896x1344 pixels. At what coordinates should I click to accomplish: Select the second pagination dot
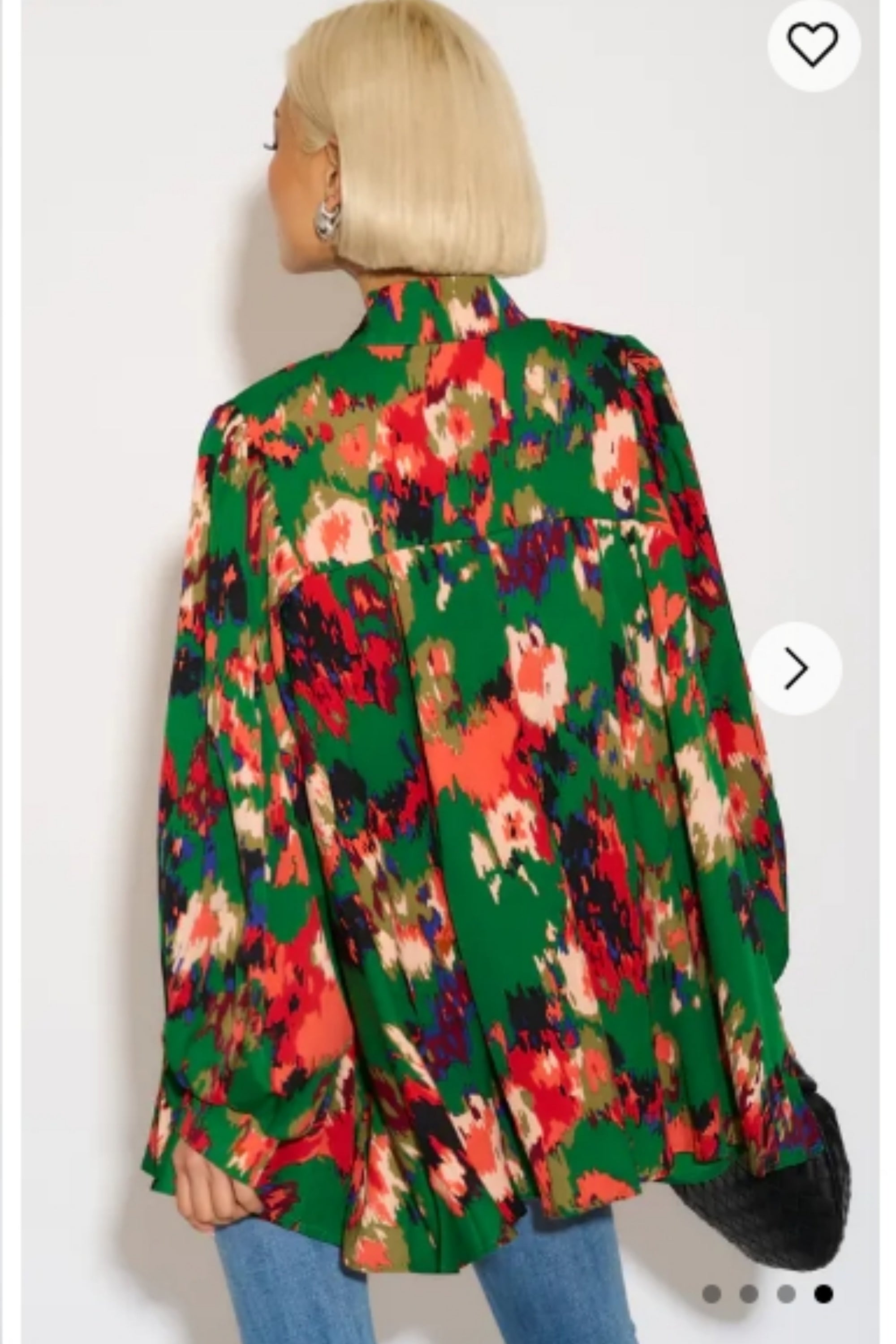tap(749, 1294)
